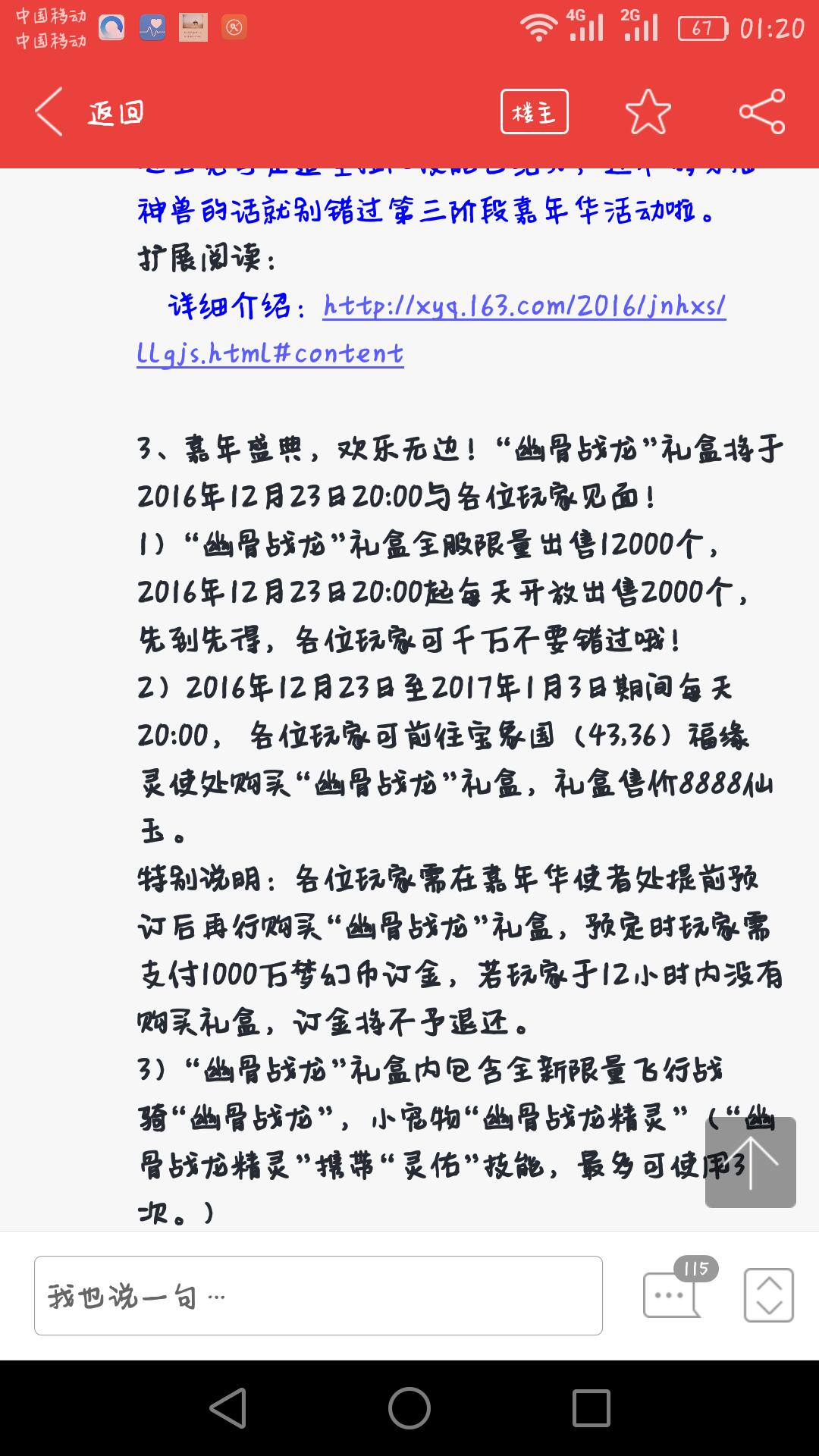Filter posts with the 楼主 button

[534, 112]
